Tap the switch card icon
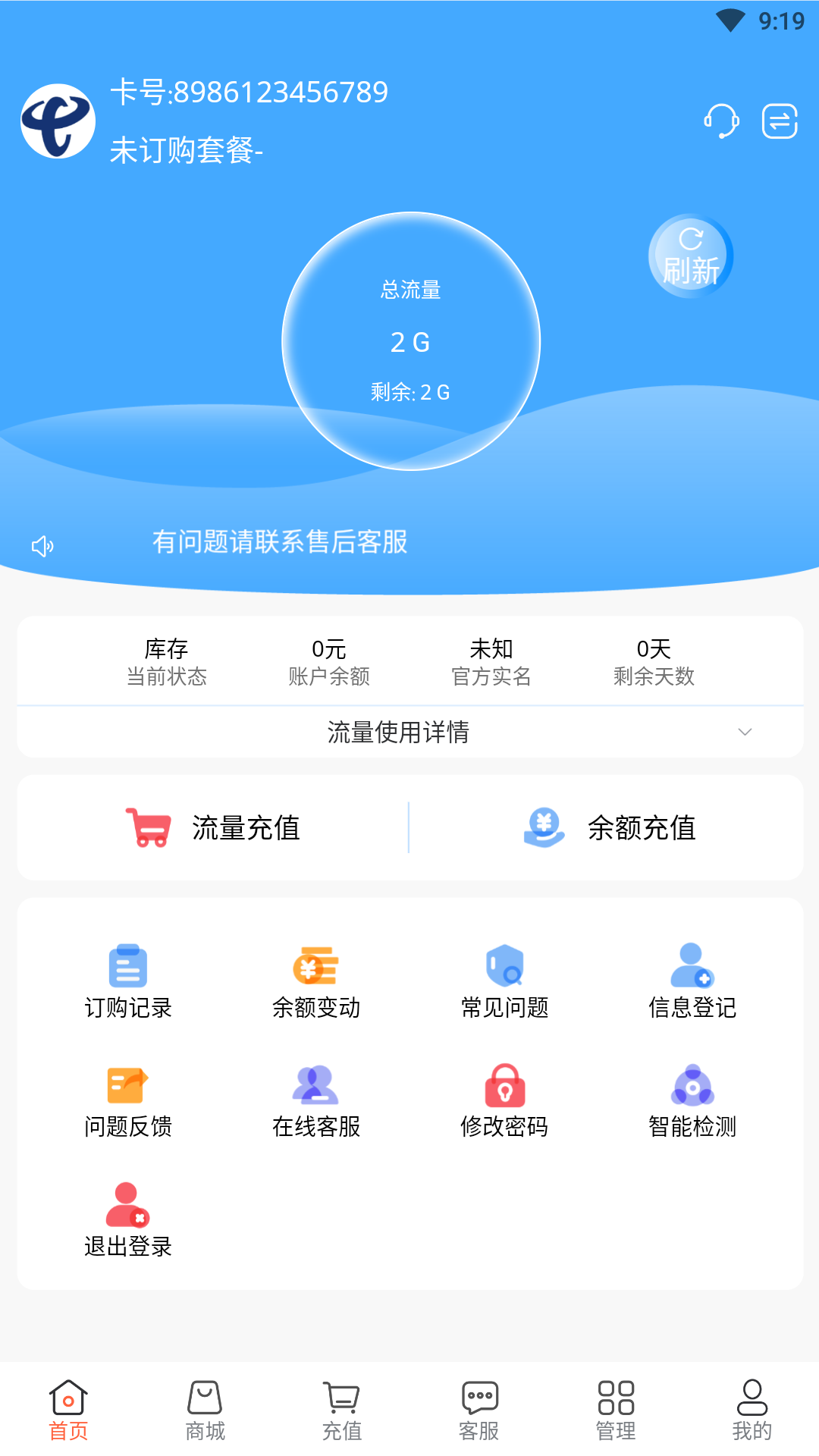This screenshot has height=1456, width=819. coord(780,121)
